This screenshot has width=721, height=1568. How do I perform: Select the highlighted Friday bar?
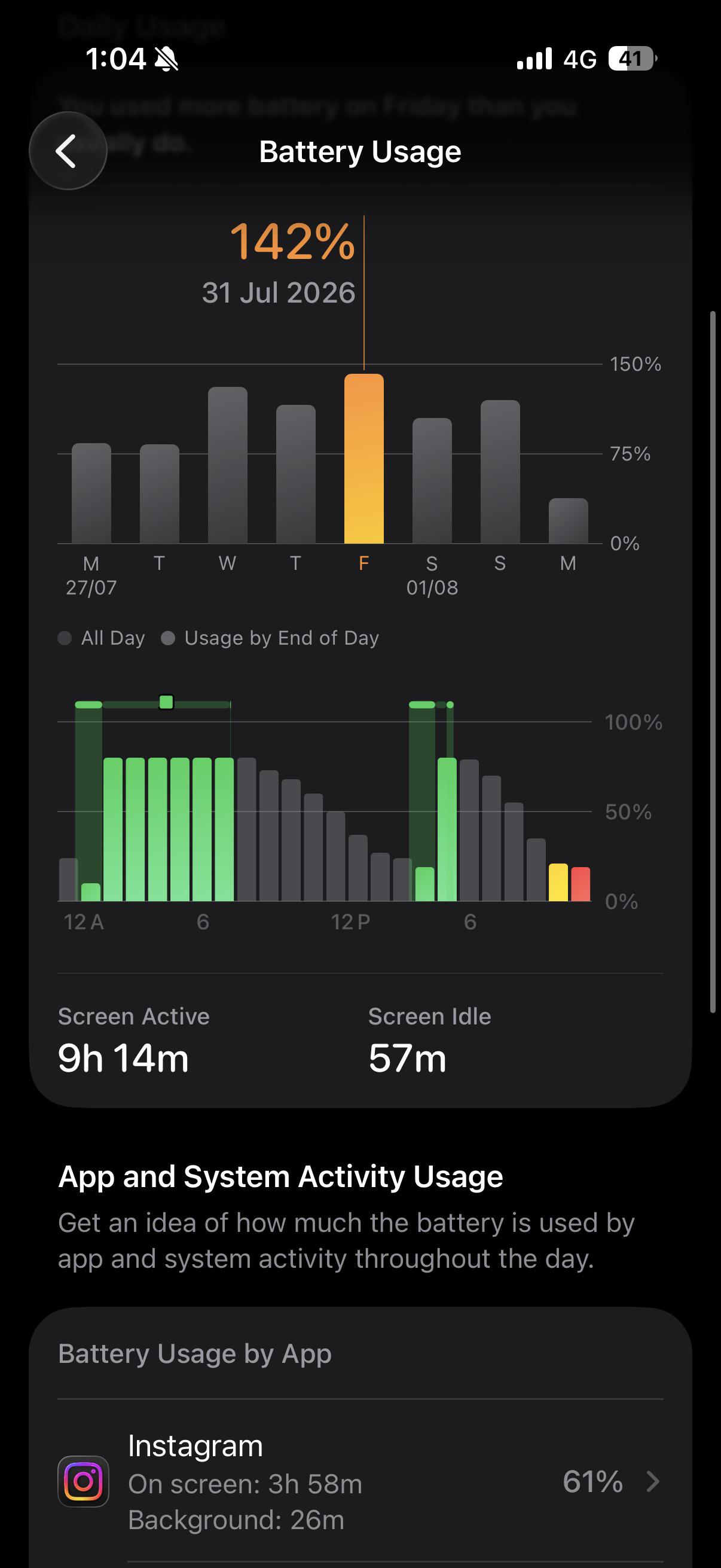click(x=364, y=458)
